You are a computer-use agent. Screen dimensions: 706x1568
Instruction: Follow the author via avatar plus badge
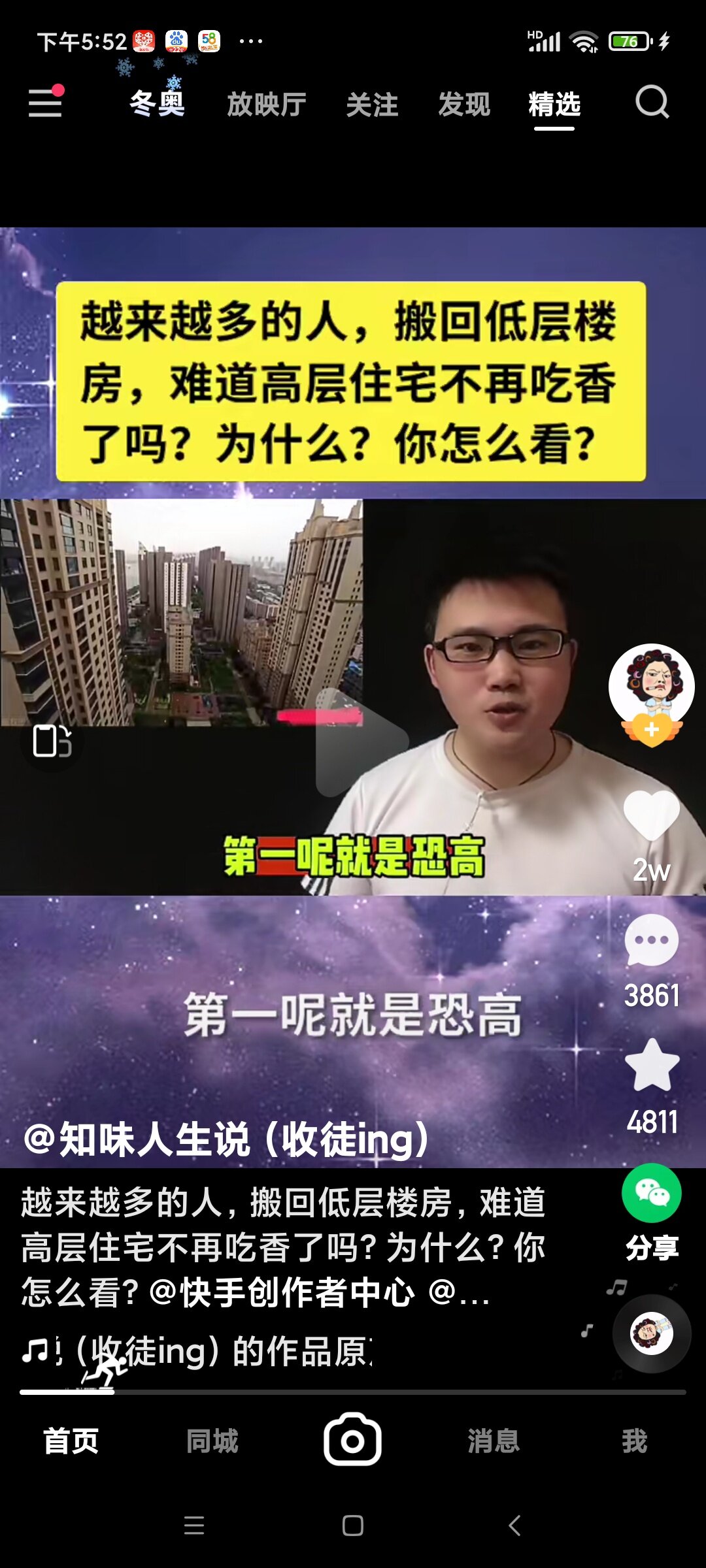(x=652, y=730)
